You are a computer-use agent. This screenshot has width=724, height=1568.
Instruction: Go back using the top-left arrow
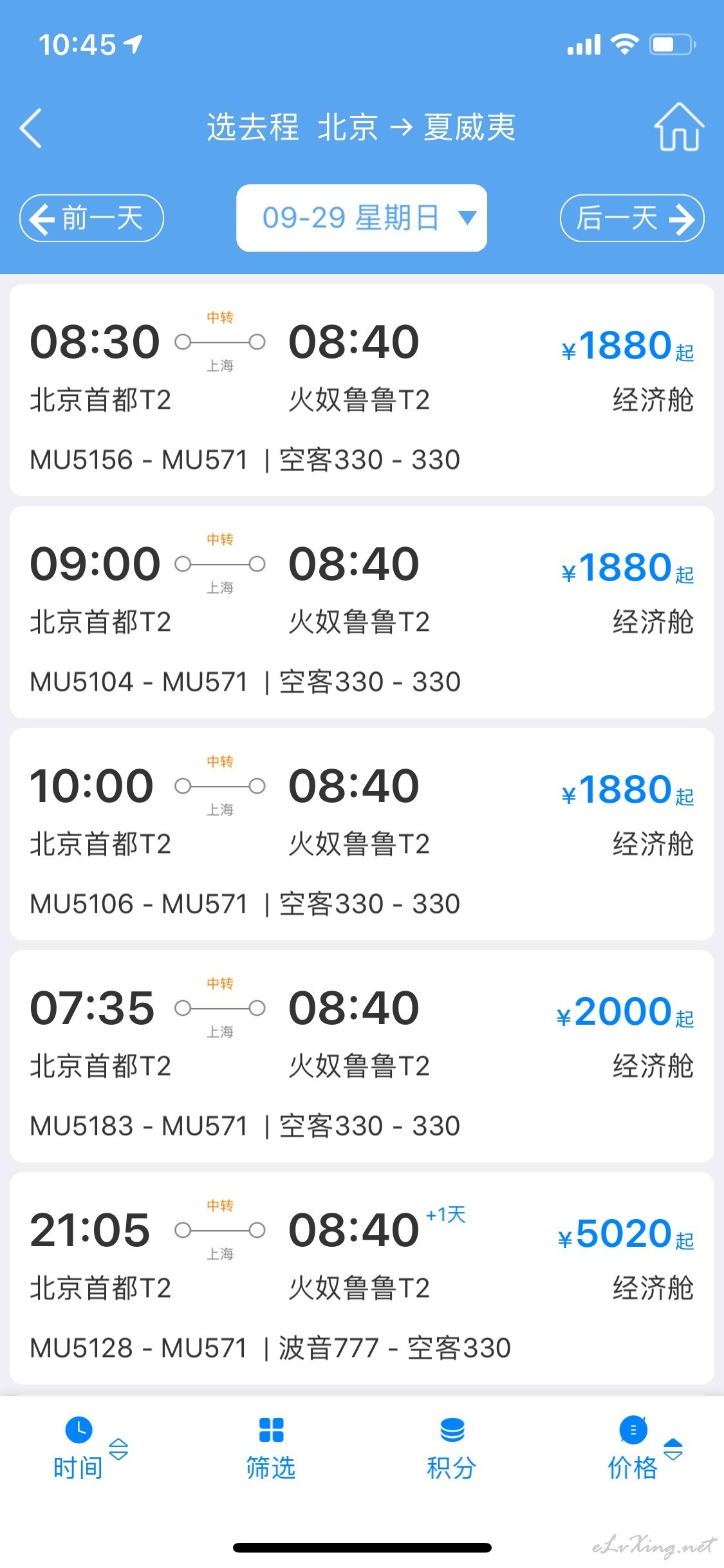tap(31, 128)
